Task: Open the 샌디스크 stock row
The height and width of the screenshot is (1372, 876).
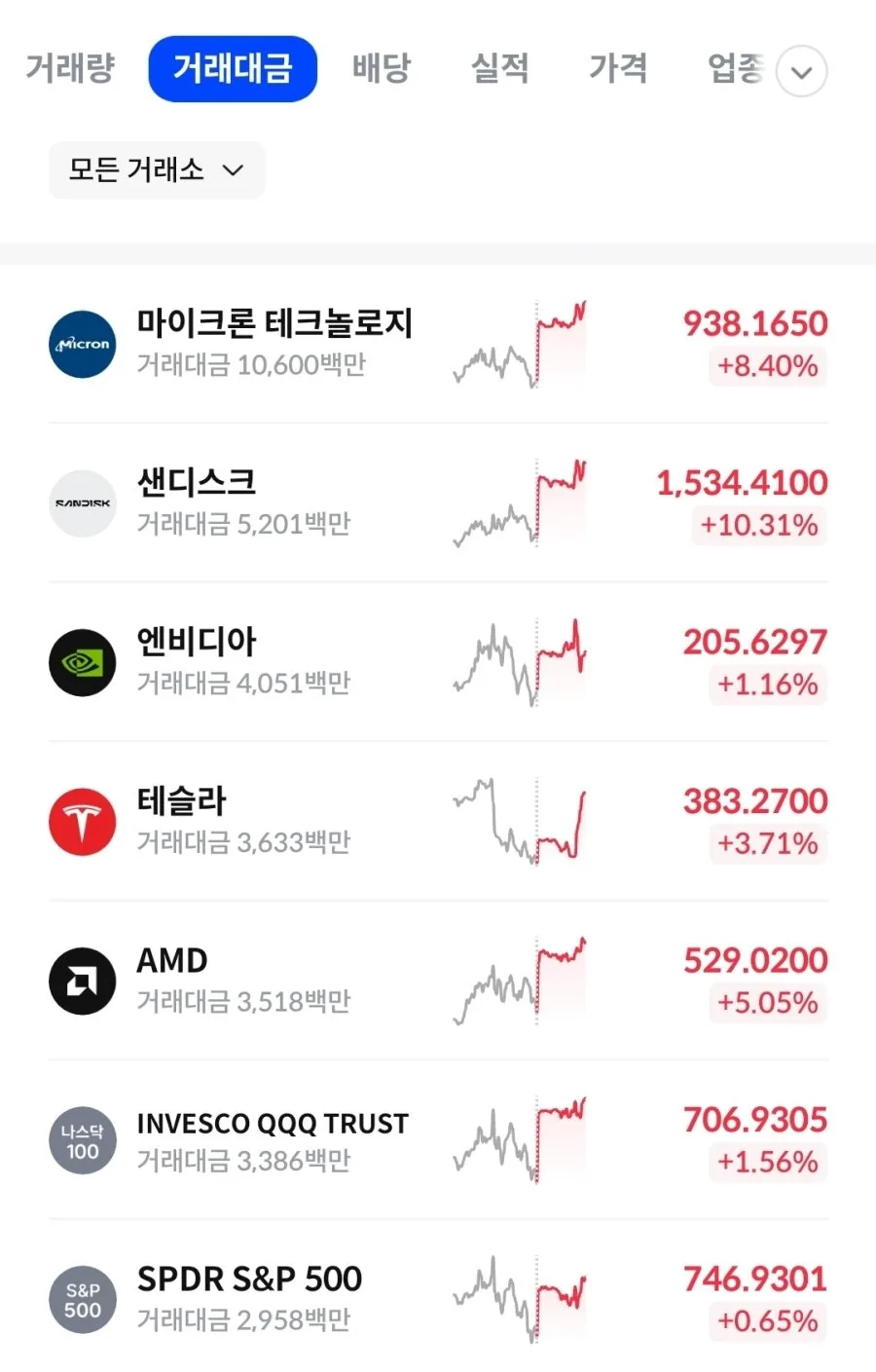Action: tap(438, 502)
